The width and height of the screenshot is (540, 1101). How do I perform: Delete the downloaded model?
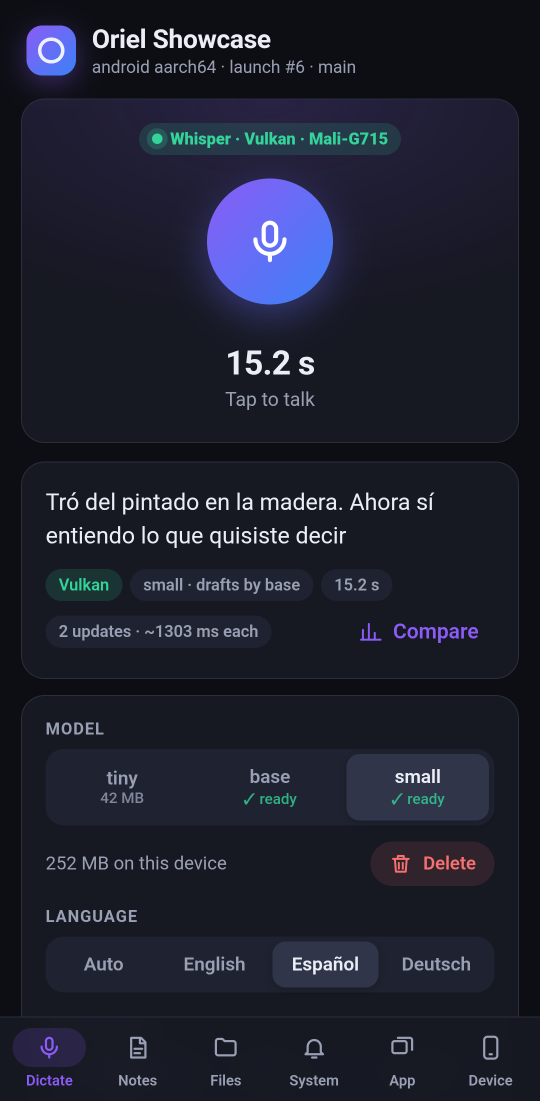pos(433,864)
